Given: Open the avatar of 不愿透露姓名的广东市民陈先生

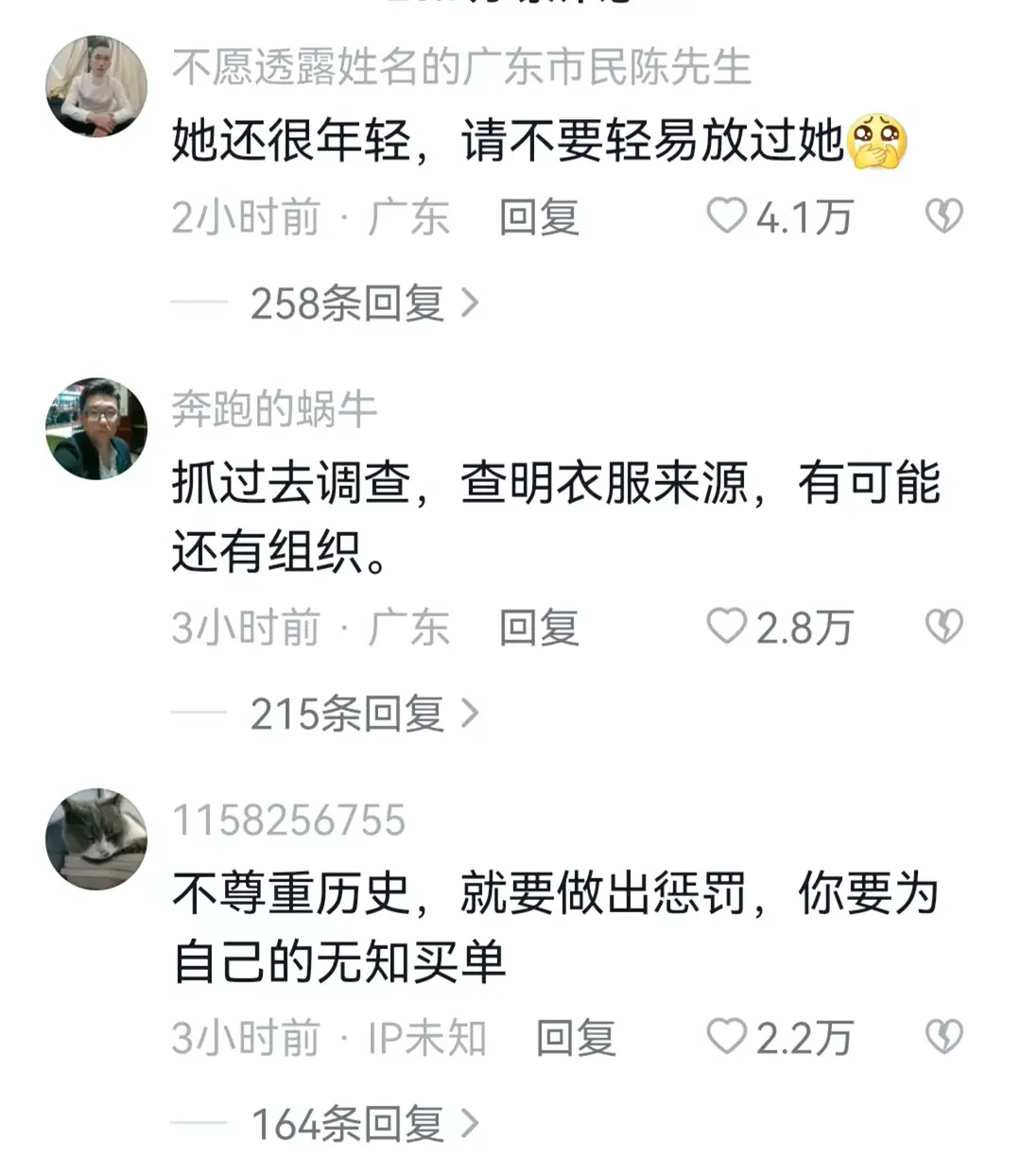Looking at the screenshot, I should pyautogui.click(x=96, y=86).
